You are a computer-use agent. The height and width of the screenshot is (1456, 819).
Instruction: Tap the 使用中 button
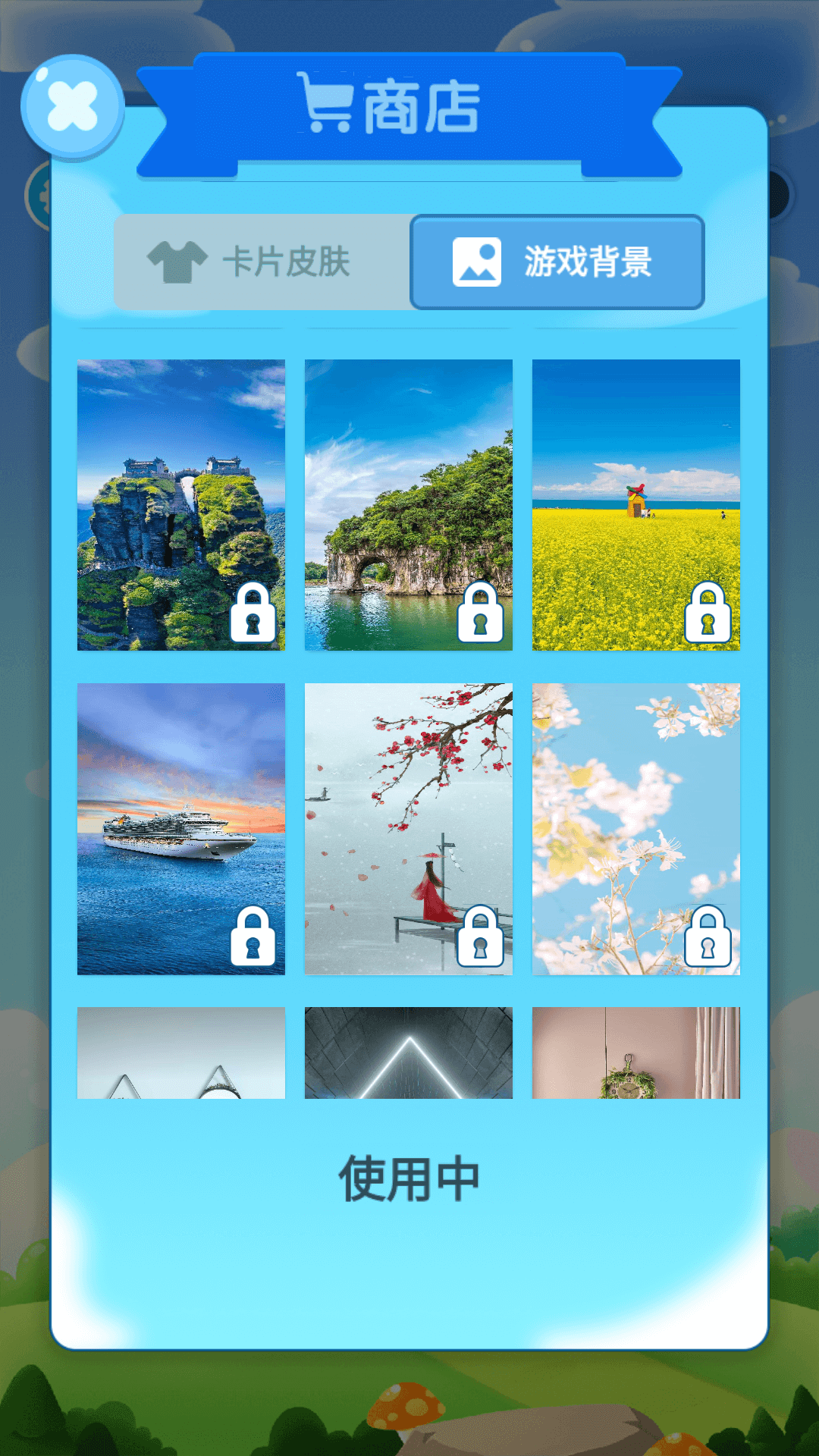[409, 1179]
